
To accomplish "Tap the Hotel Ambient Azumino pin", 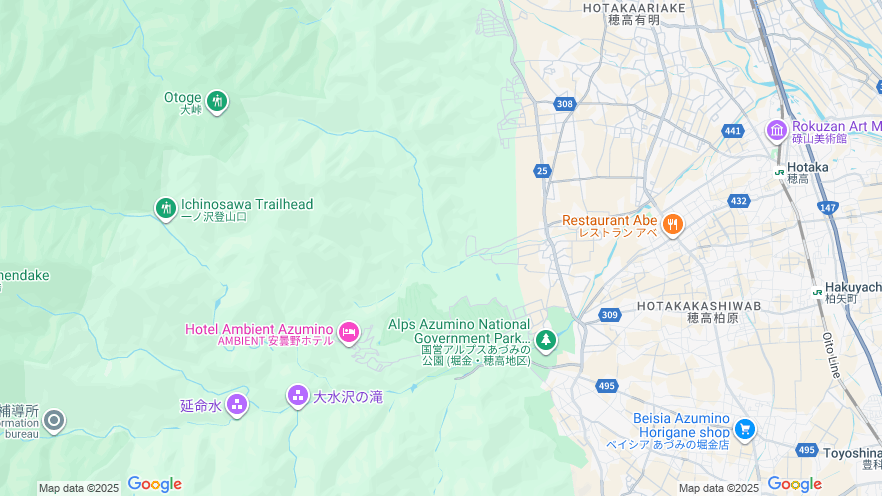I will click(x=348, y=332).
